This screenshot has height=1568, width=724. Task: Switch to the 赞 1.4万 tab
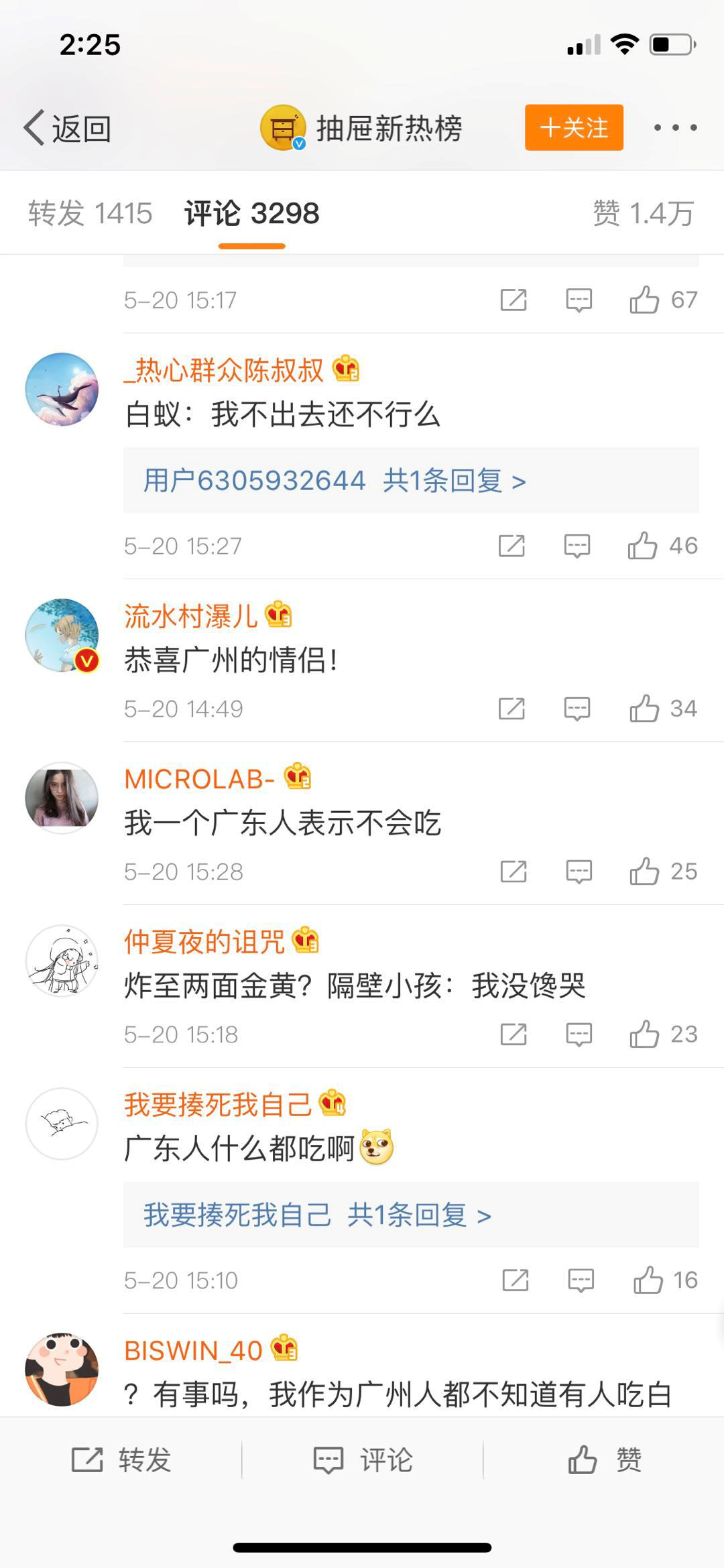click(x=642, y=214)
